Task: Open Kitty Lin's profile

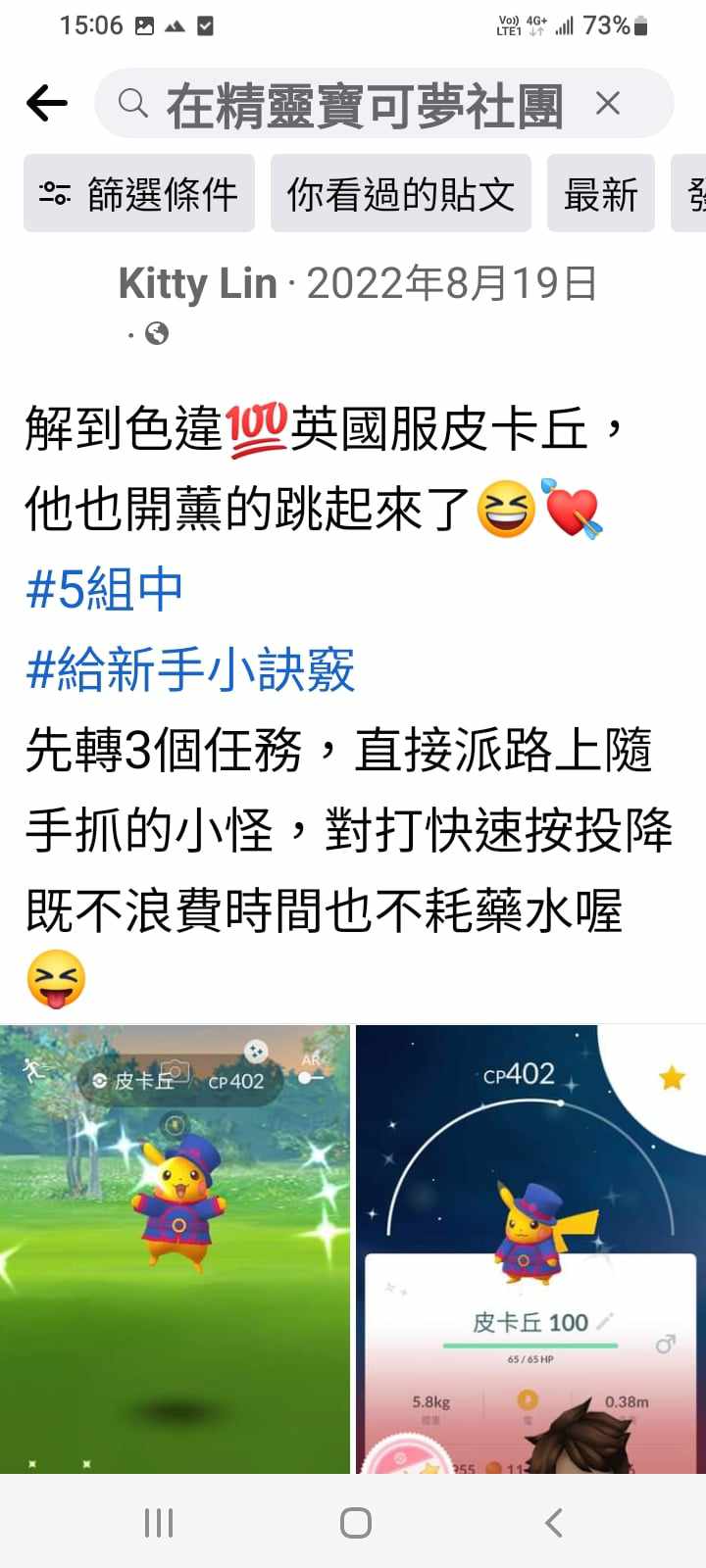Action: [198, 284]
